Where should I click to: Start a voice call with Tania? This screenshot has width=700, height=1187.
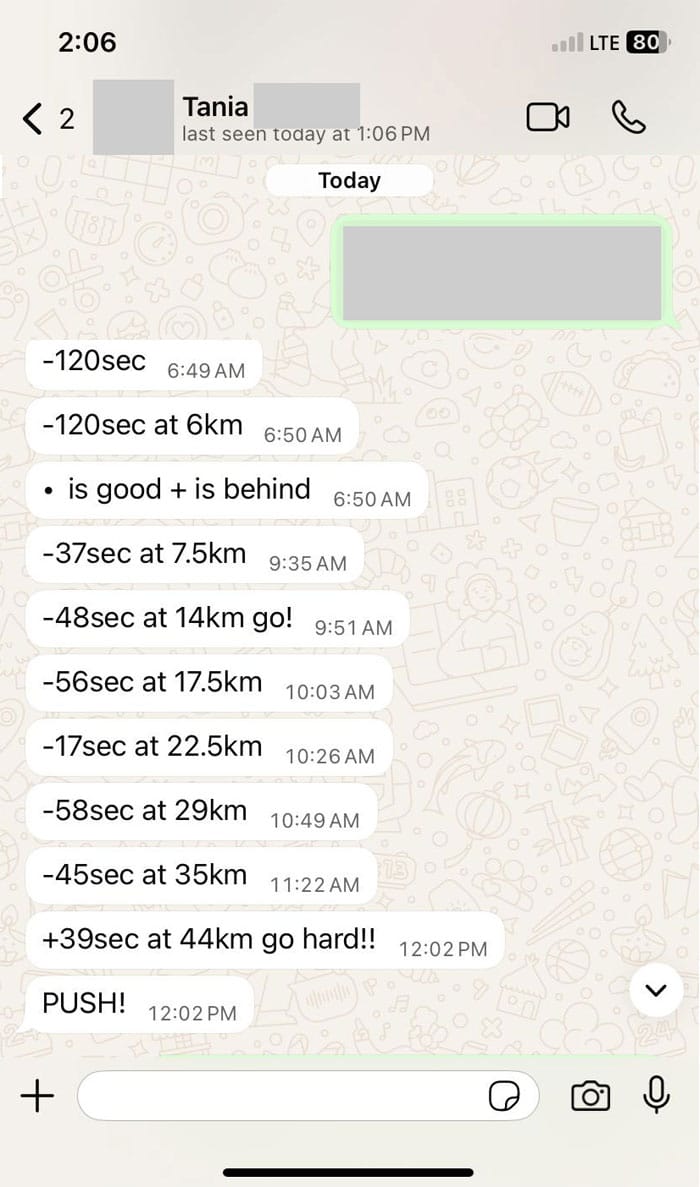point(628,117)
